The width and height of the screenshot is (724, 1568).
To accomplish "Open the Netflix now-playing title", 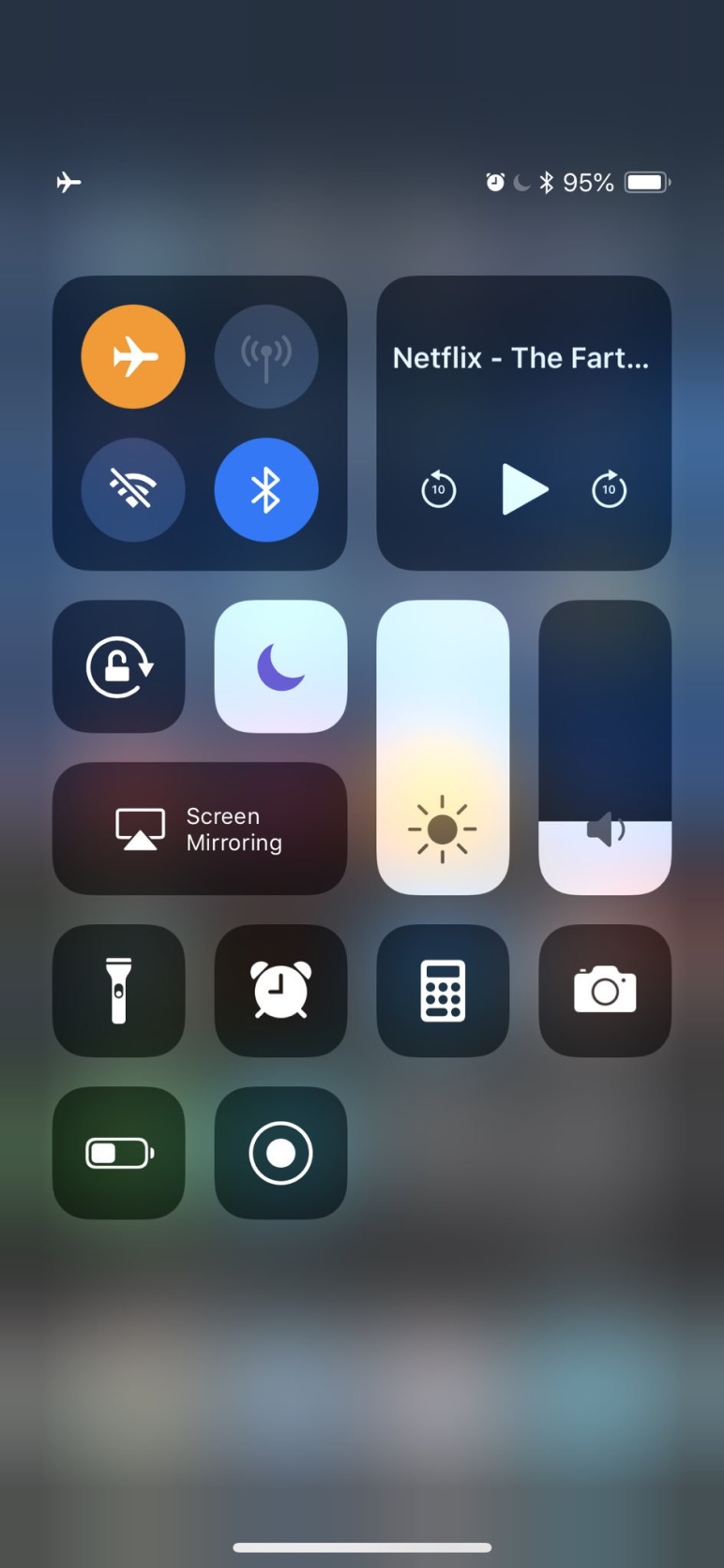I will 520,358.
